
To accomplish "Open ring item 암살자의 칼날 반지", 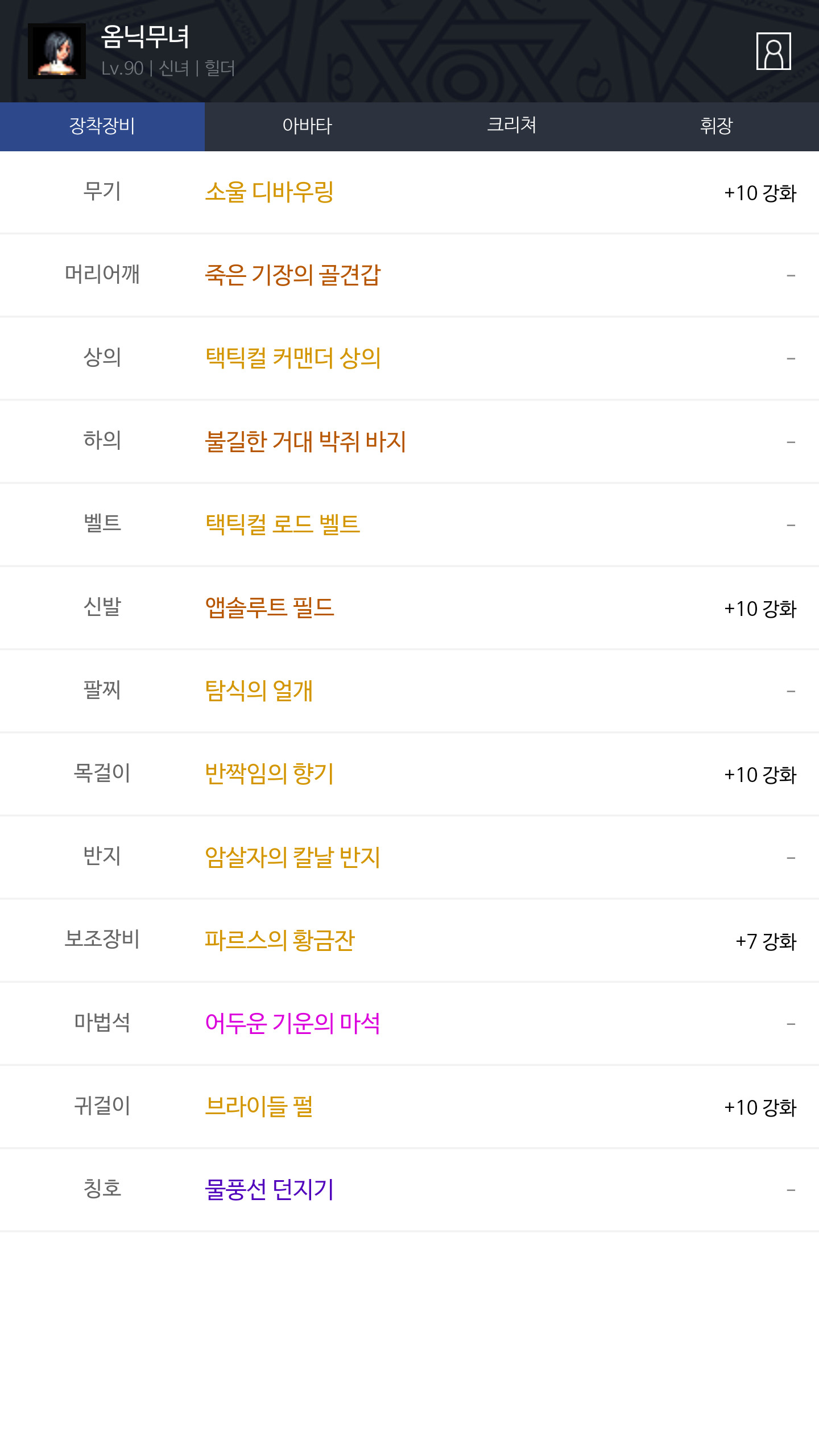I will pyautogui.click(x=292, y=857).
